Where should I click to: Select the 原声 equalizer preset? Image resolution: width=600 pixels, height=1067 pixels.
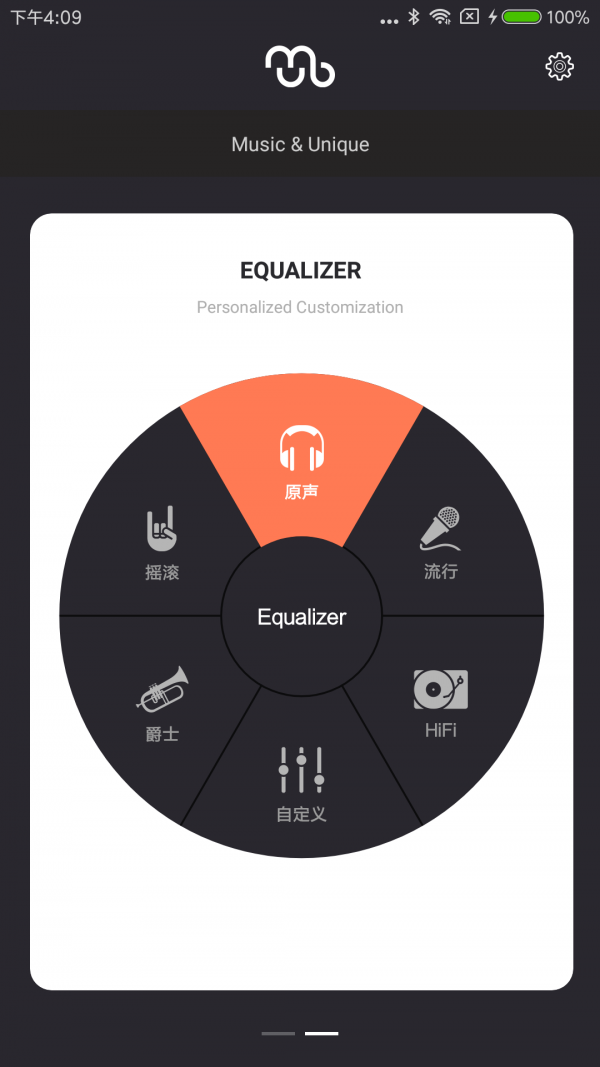pos(301,460)
